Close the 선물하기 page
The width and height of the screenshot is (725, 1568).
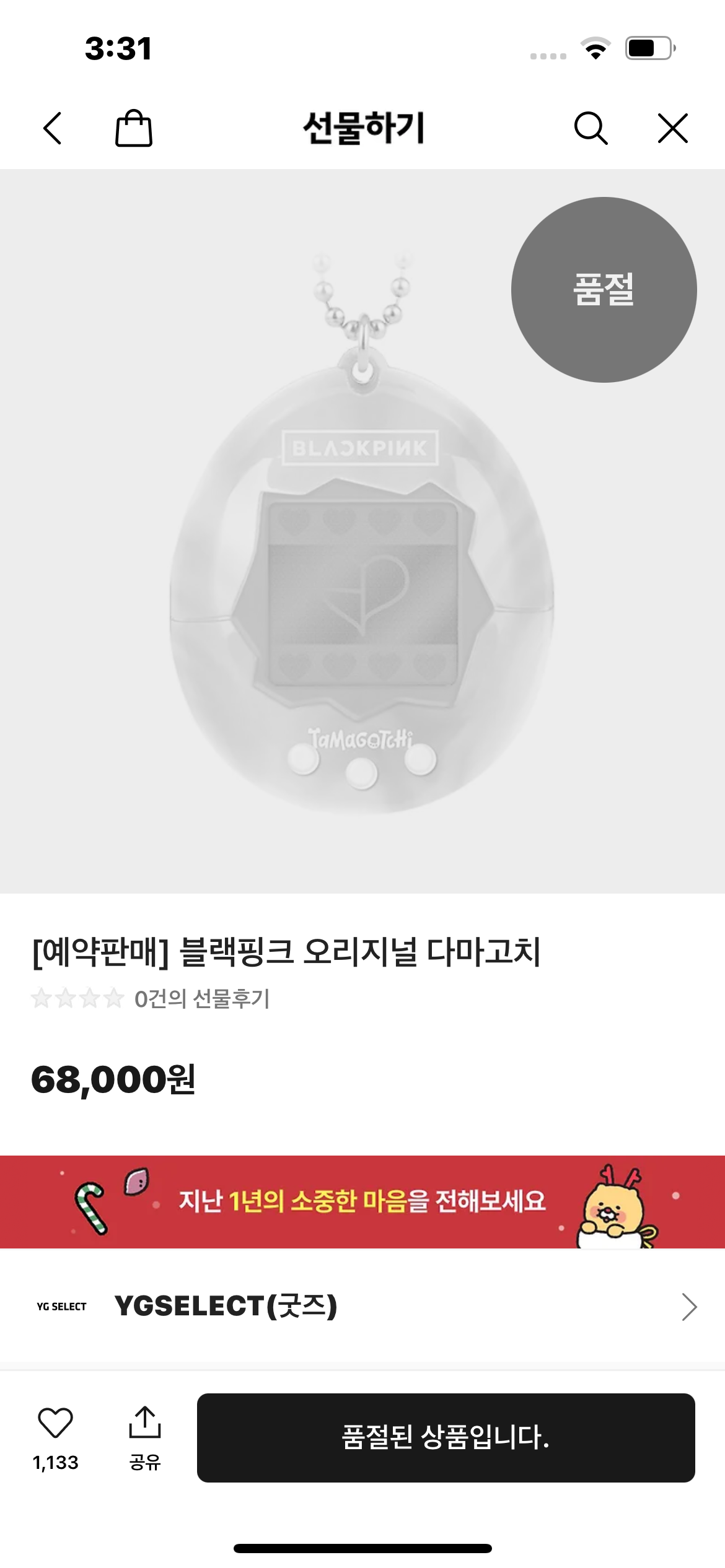(673, 129)
